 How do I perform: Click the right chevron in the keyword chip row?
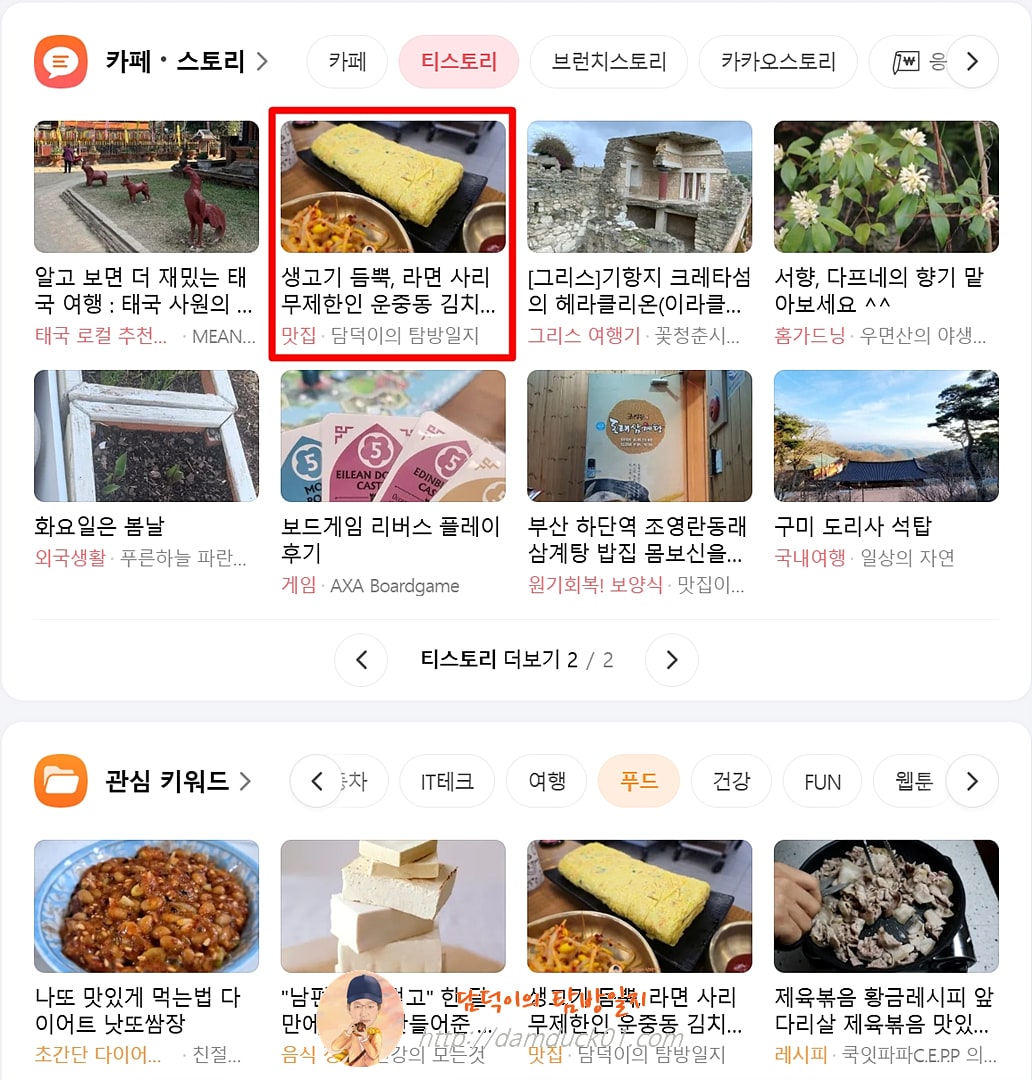[971, 781]
